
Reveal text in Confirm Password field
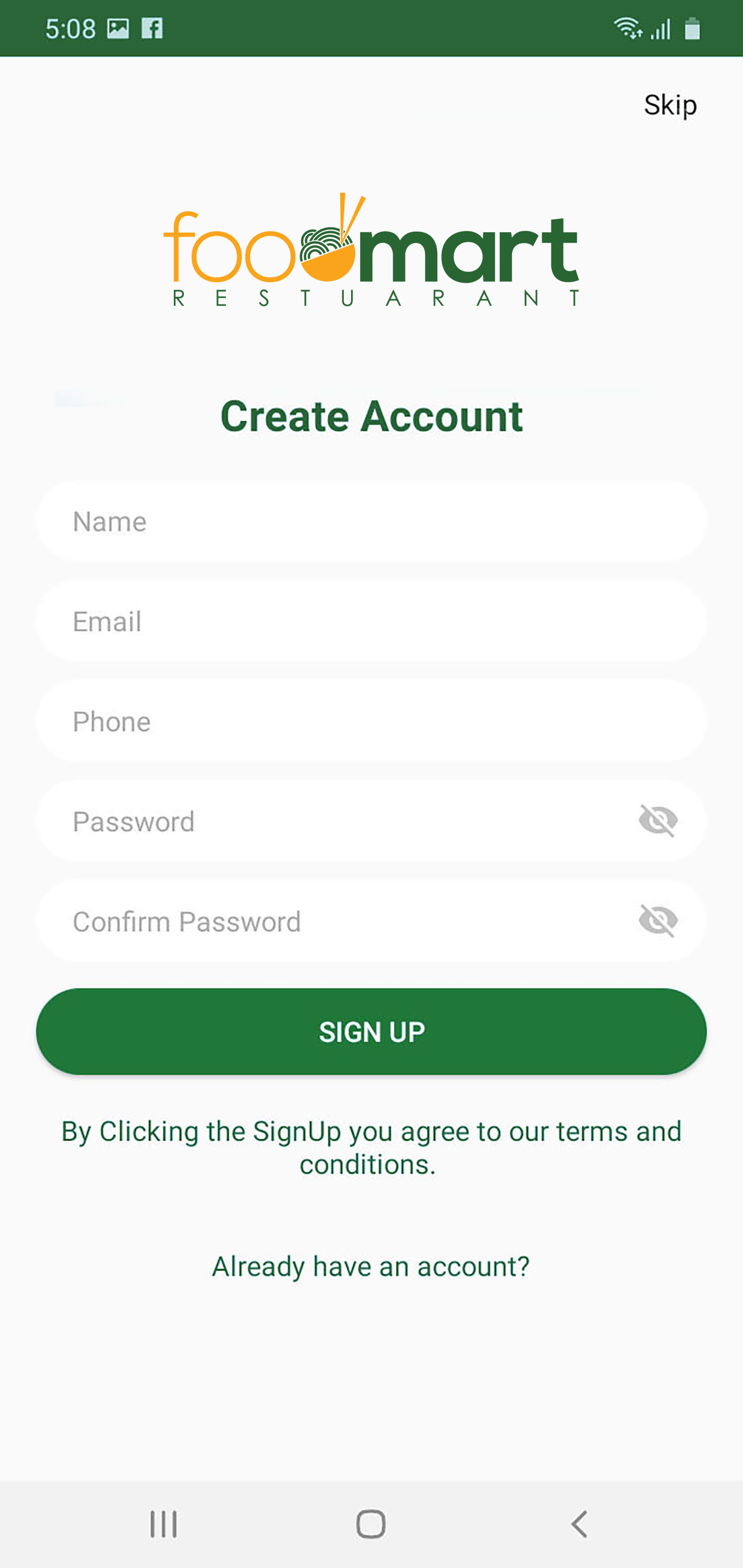(658, 920)
